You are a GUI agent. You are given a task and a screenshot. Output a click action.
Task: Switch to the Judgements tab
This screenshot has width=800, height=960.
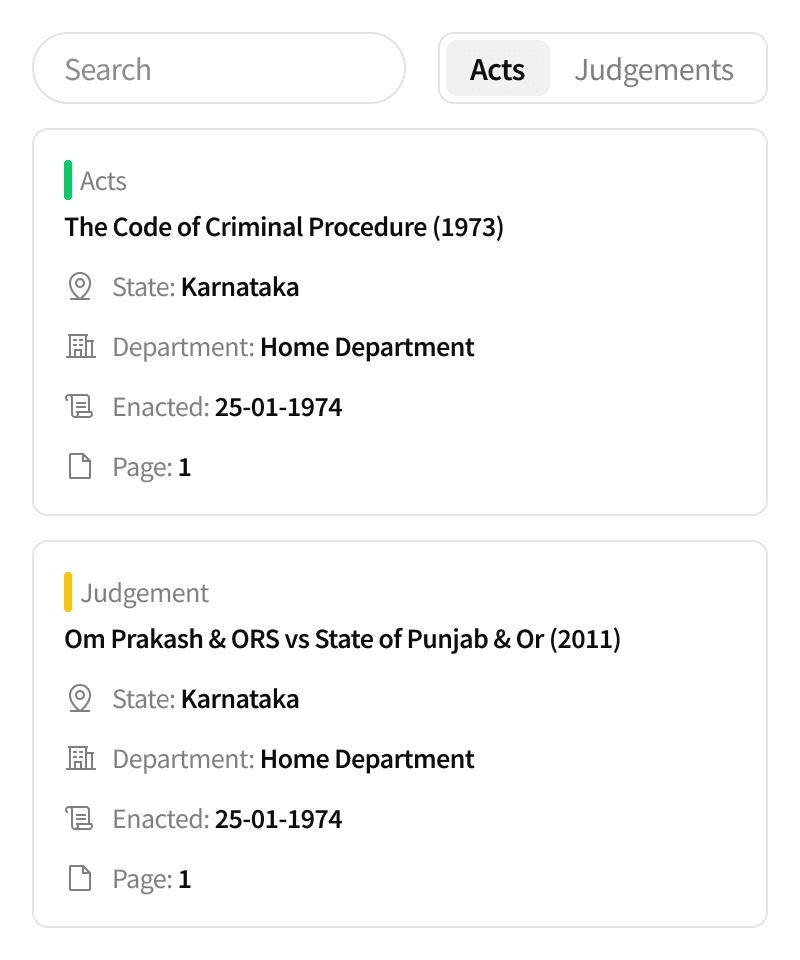(x=654, y=69)
